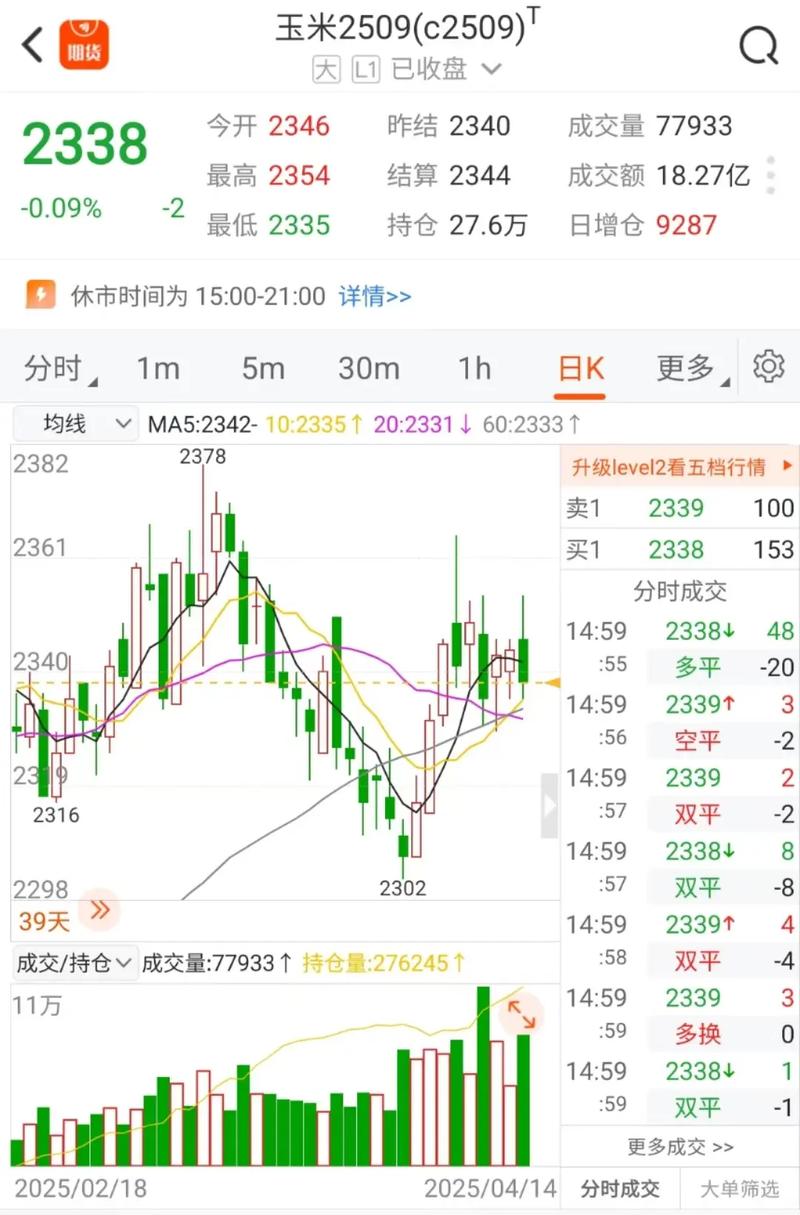Viewport: 800px width, 1215px height.
Task: Open chart settings with the gear icon
Action: [x=767, y=367]
